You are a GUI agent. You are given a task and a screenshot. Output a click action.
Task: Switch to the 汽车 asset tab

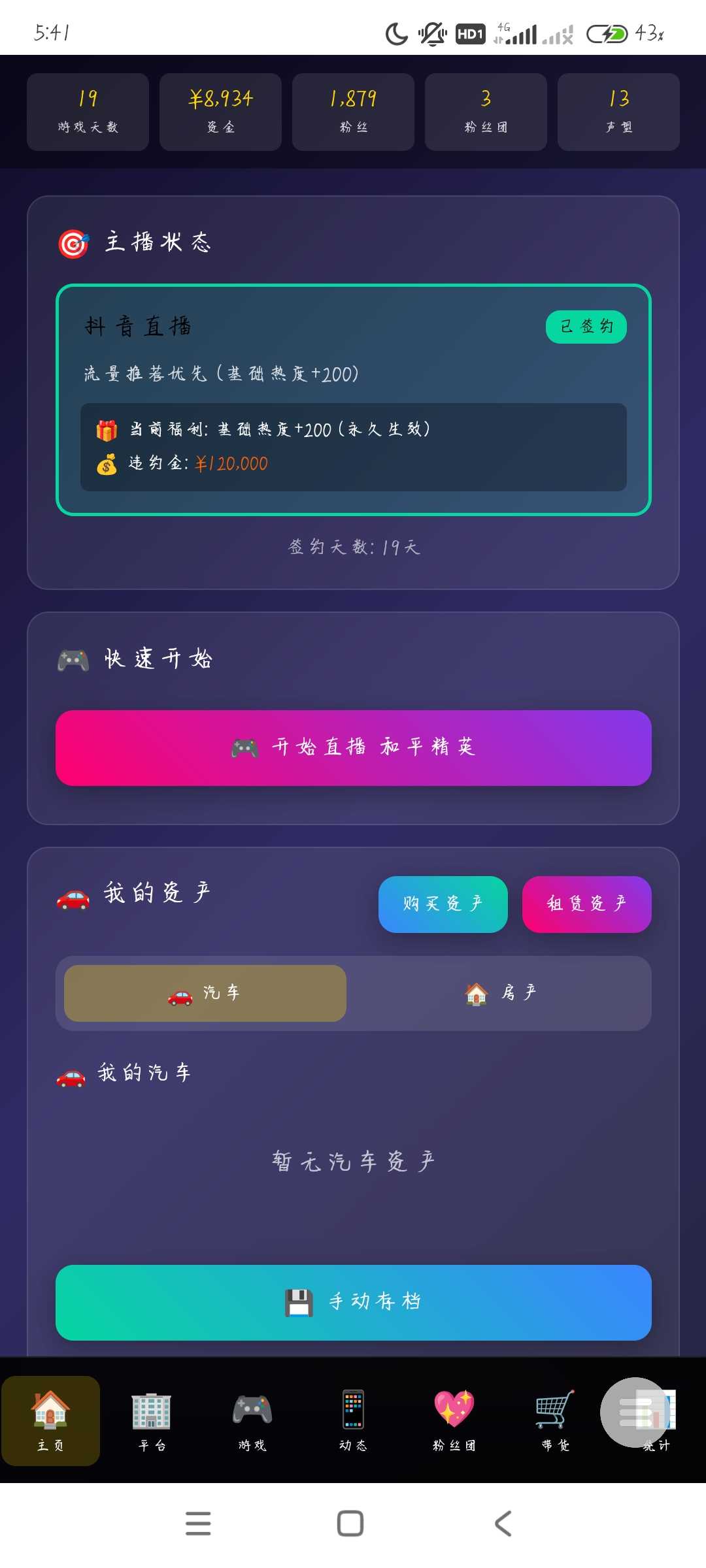tap(205, 993)
